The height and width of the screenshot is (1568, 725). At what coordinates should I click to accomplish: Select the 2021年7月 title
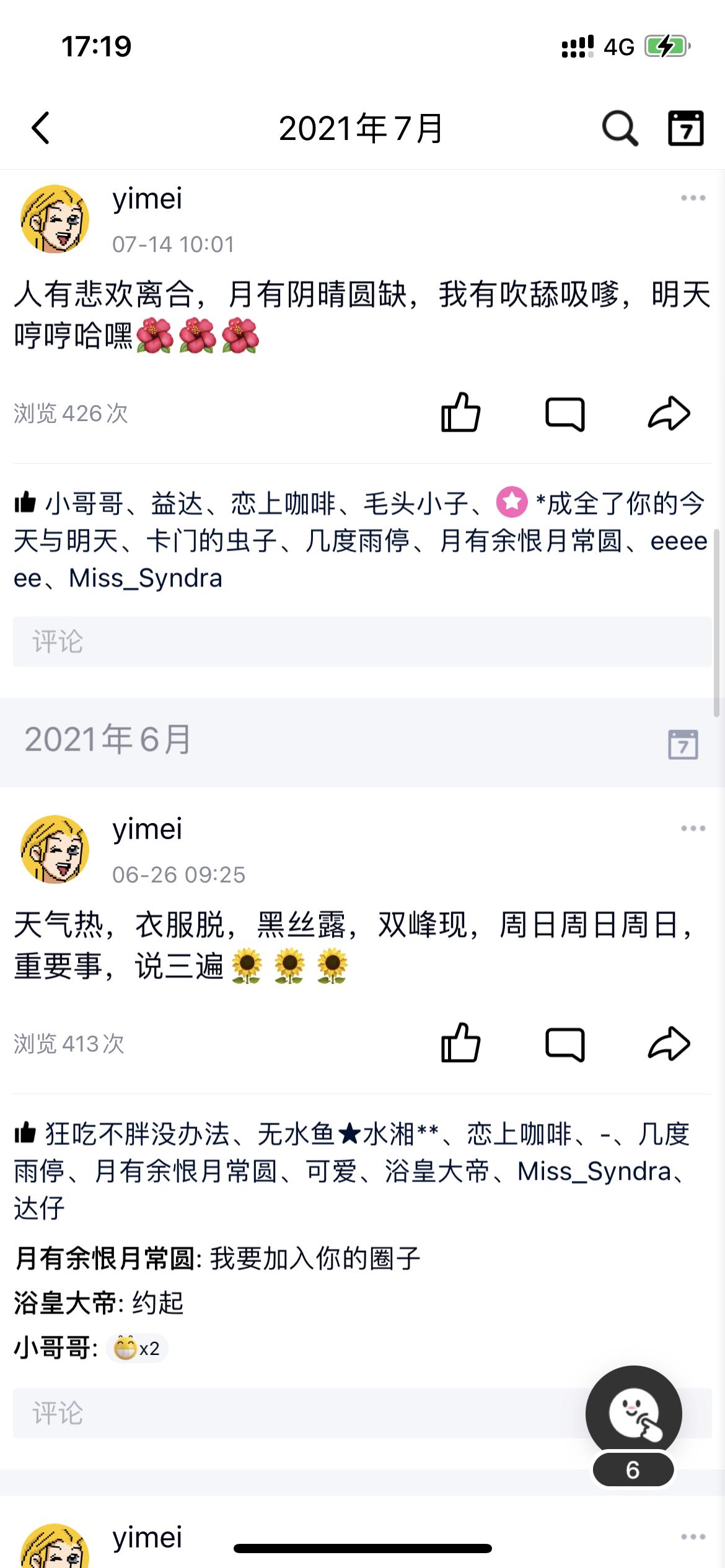pyautogui.click(x=362, y=129)
